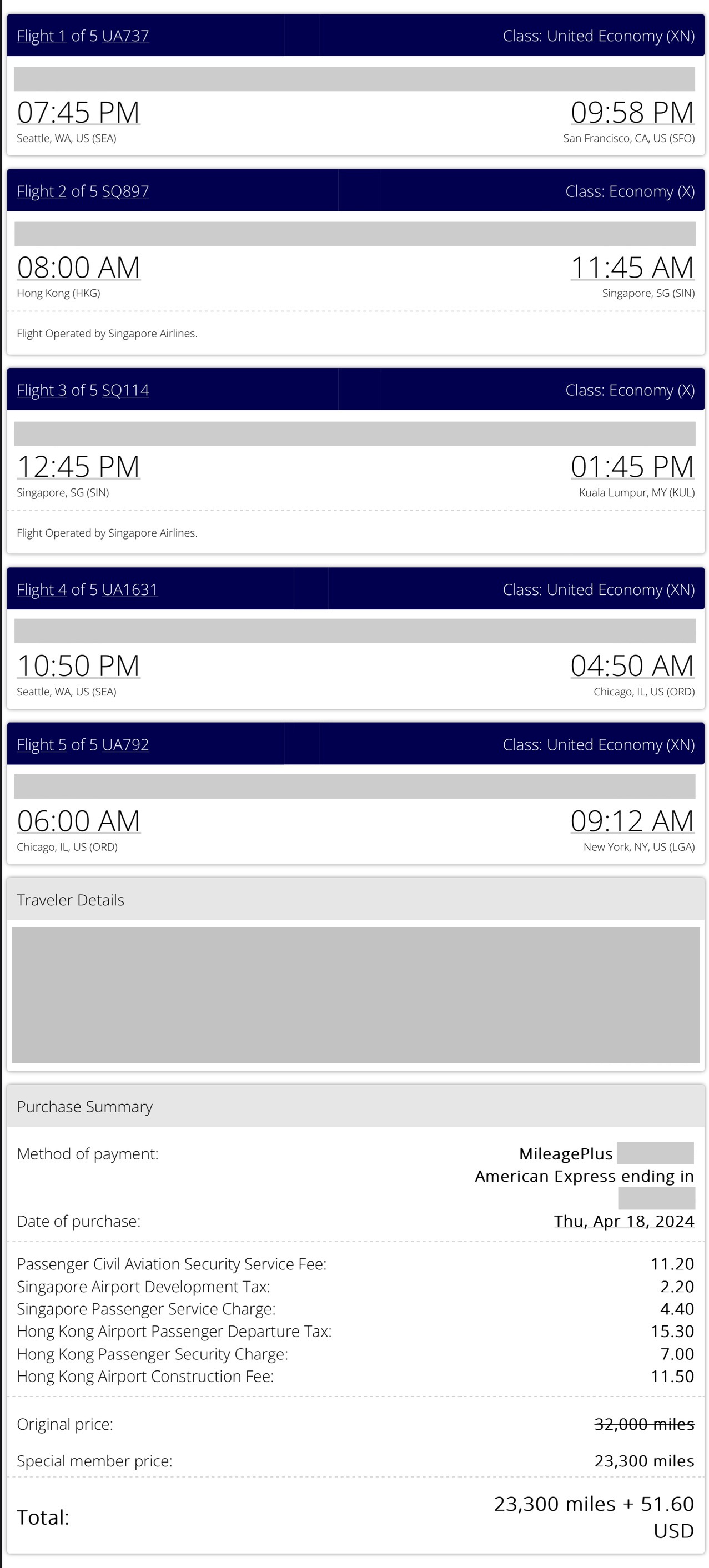Tap the 09:12 AM New York arrival time
The image size is (709, 1568).
point(632,821)
